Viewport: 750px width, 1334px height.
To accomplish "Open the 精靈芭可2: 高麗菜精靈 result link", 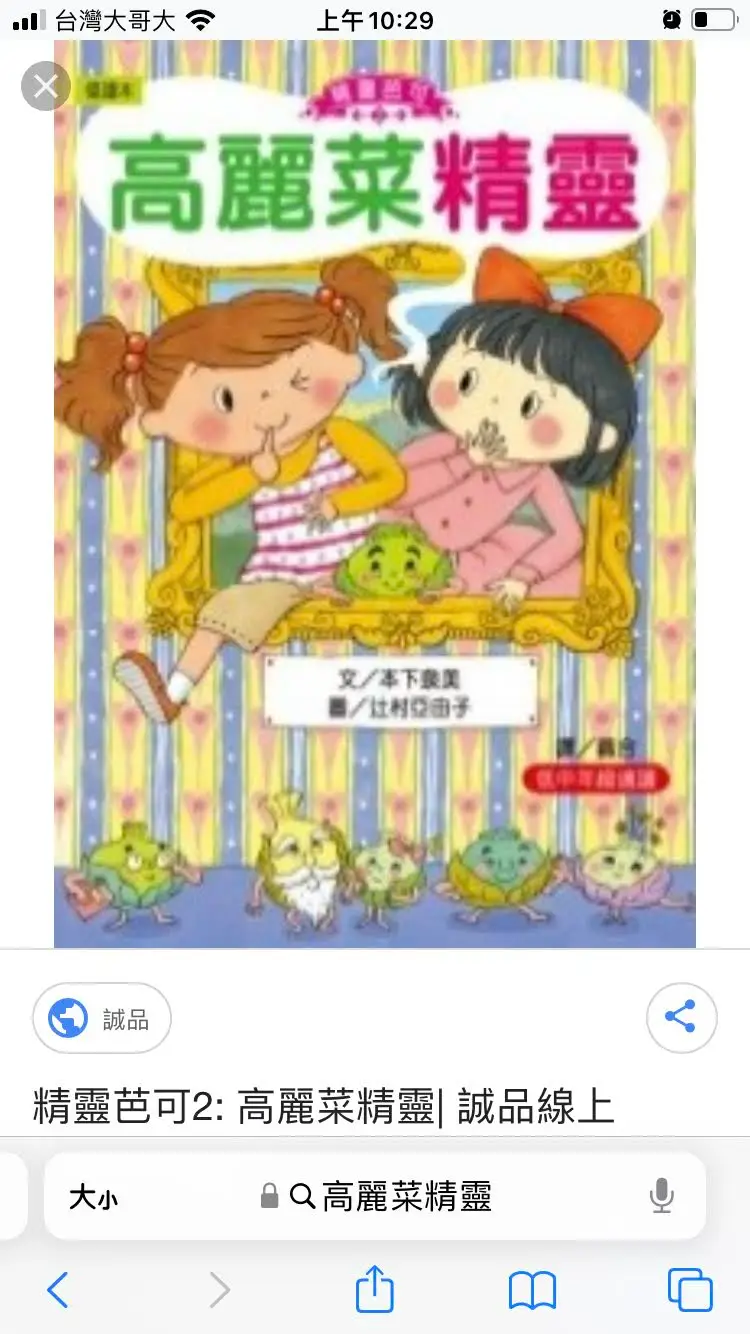I will [x=323, y=1108].
